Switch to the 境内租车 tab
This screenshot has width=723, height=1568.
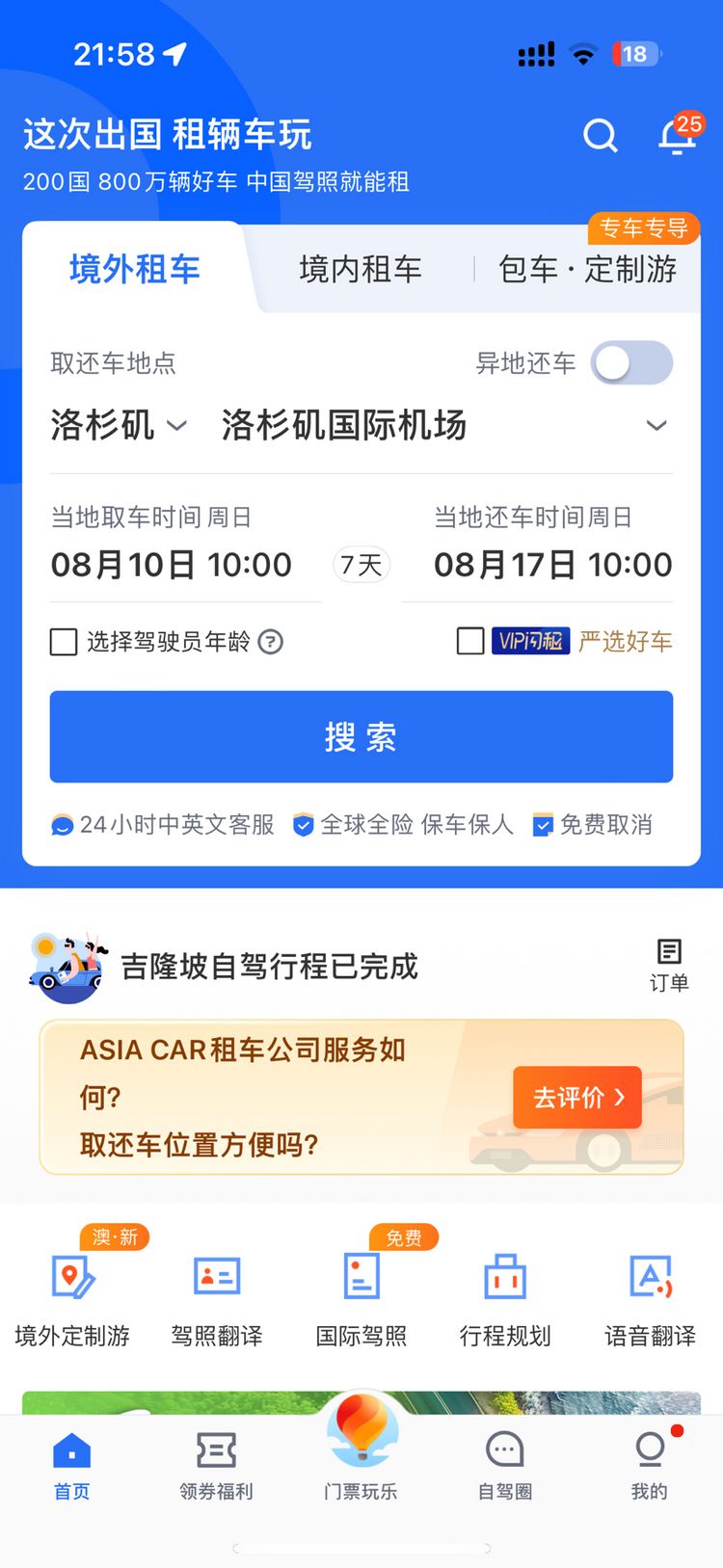[x=361, y=269]
